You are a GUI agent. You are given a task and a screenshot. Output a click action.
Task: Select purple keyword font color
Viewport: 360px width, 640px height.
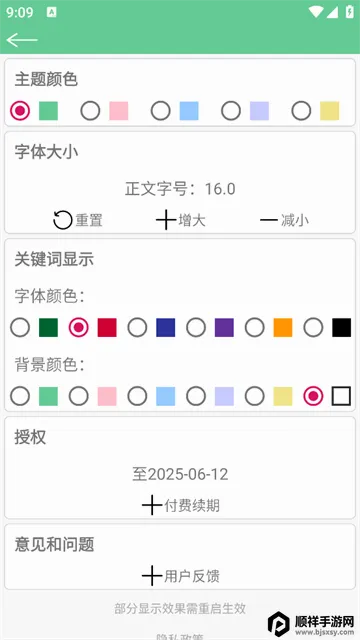[x=196, y=327]
